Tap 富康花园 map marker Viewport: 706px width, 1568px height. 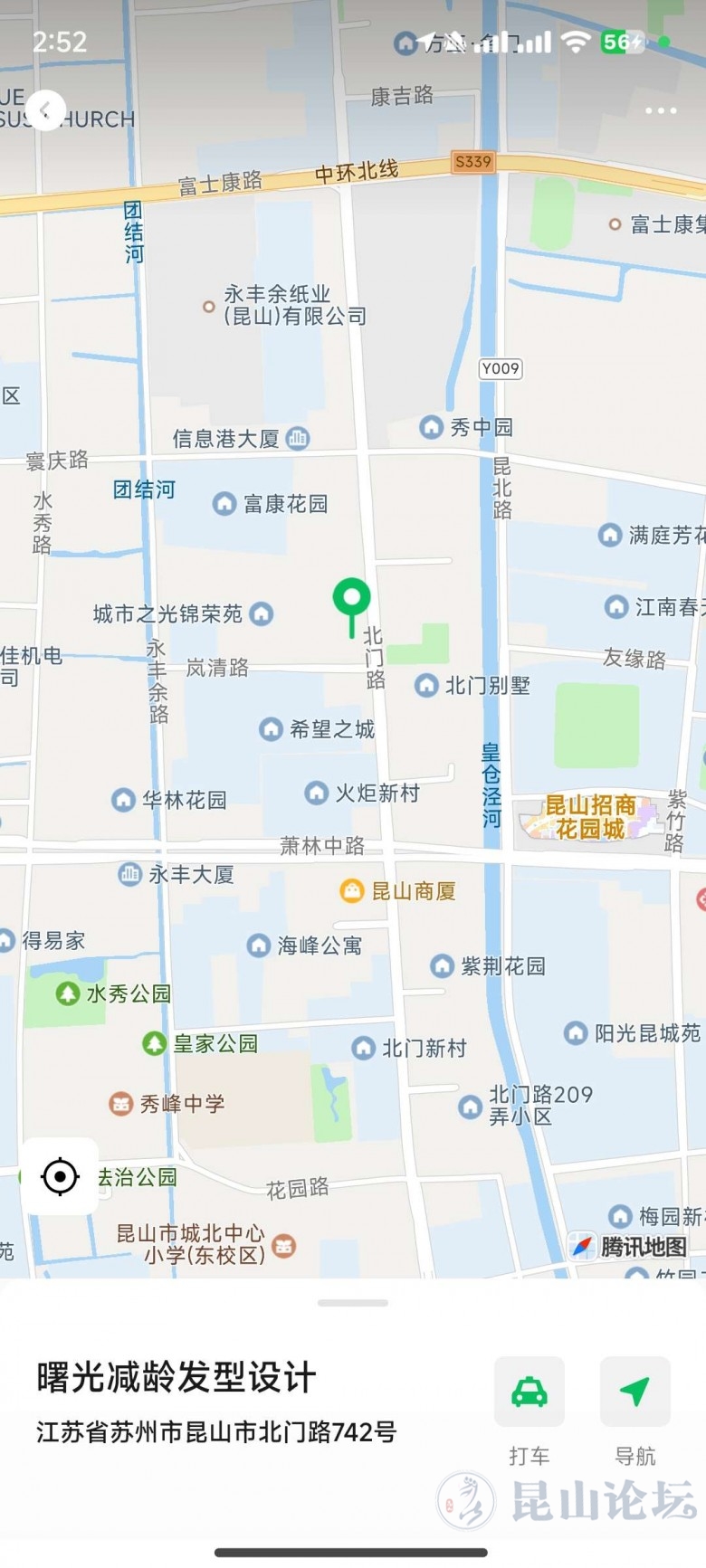coord(224,504)
